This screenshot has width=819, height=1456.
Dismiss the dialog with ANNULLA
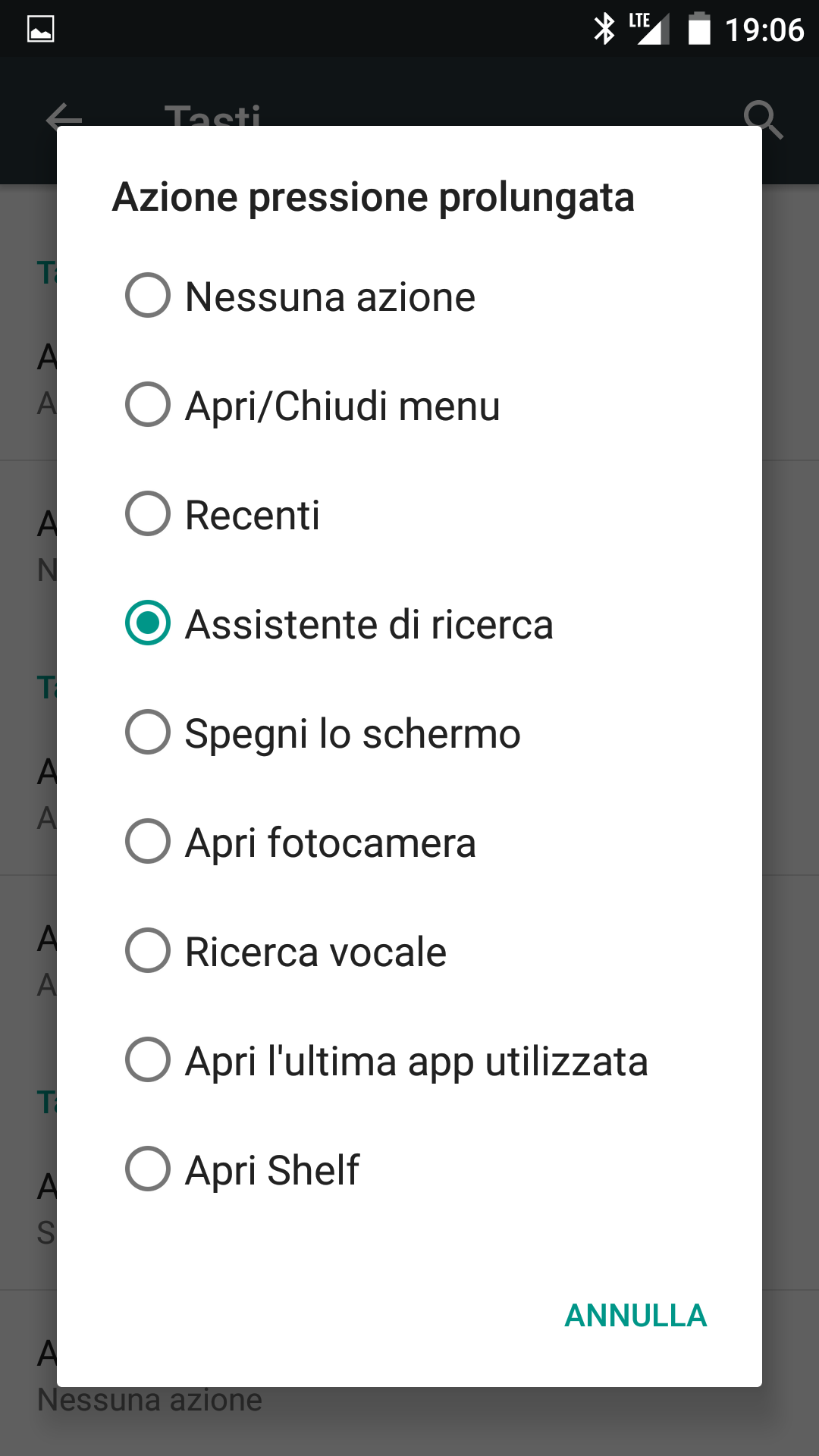pyautogui.click(x=635, y=1316)
